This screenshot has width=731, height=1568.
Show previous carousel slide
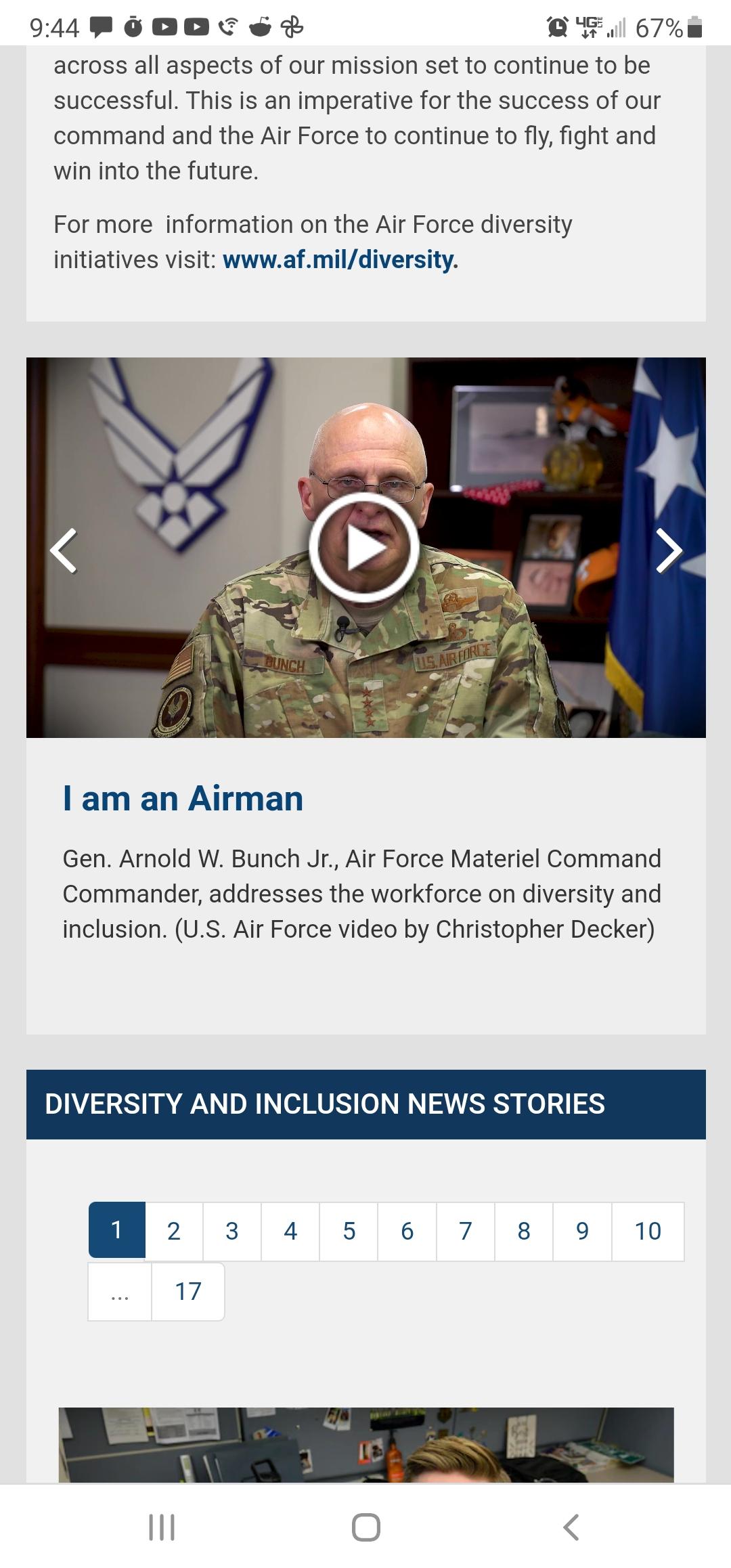click(64, 550)
